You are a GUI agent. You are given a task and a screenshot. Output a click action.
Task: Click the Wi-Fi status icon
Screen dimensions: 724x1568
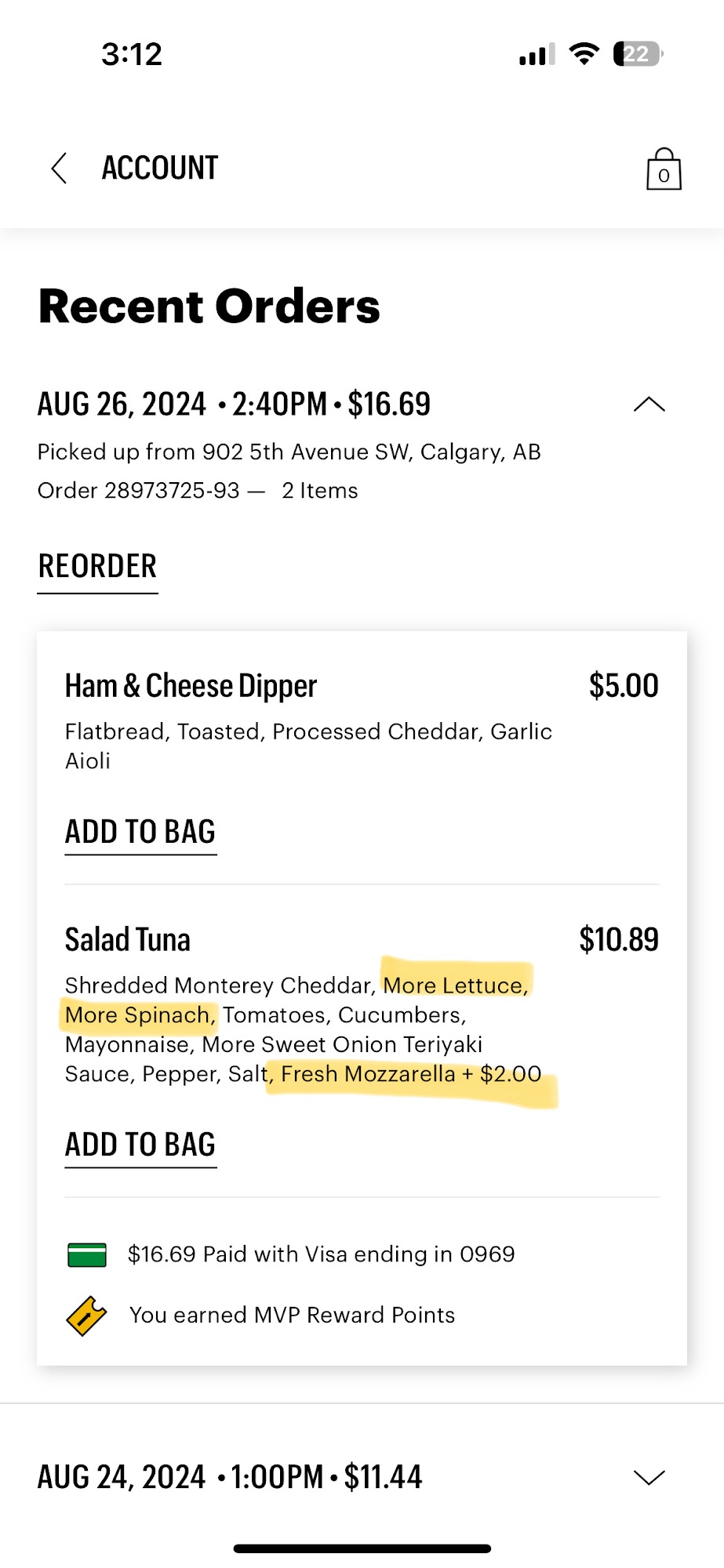(584, 53)
